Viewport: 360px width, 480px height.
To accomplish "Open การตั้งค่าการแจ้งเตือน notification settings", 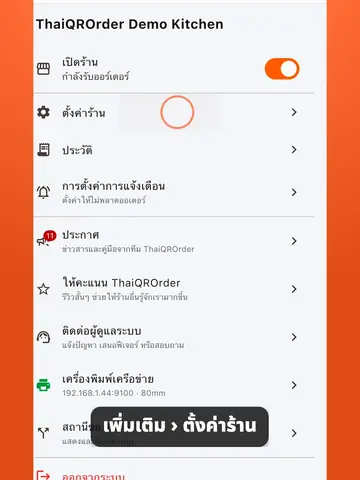I will tap(174, 192).
